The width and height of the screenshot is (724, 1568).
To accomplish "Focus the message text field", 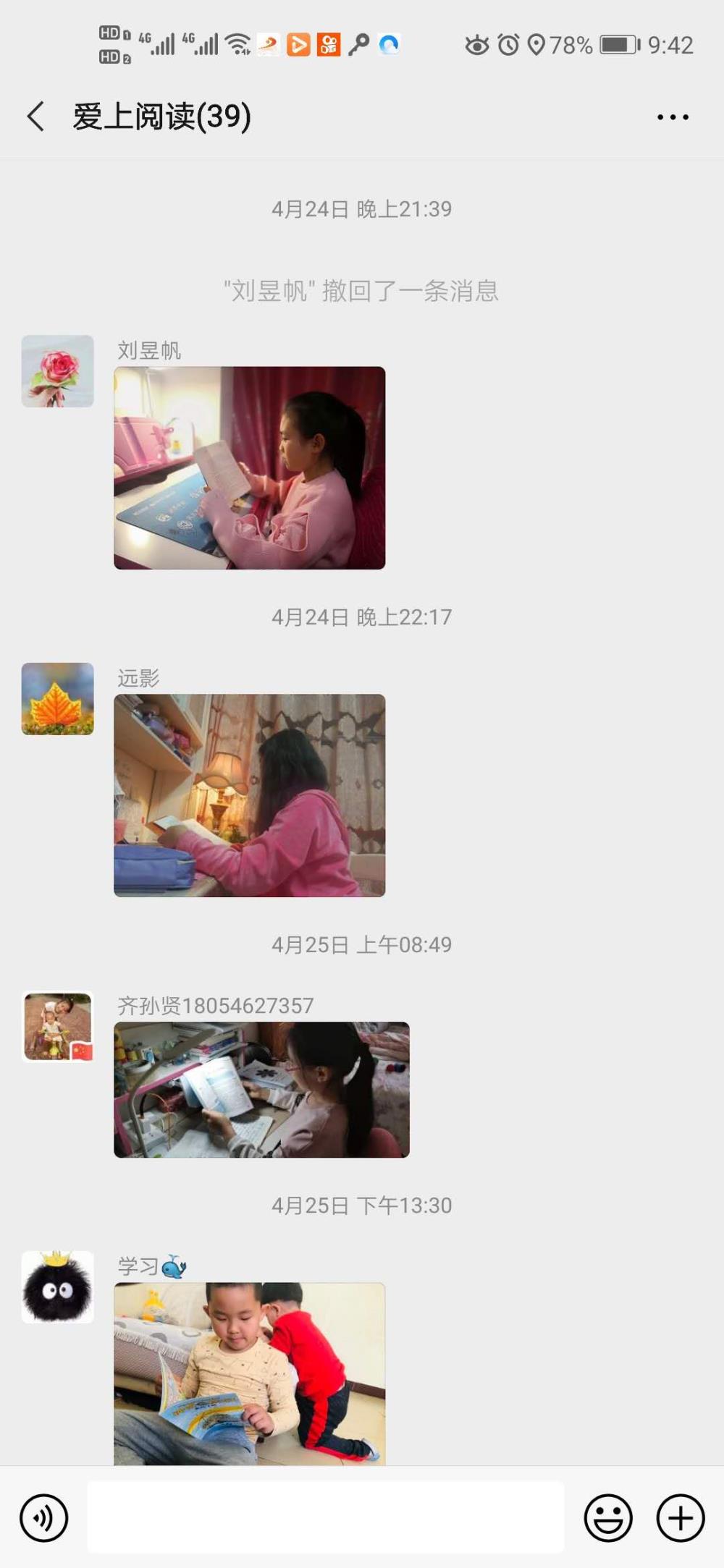I will pos(326,1517).
